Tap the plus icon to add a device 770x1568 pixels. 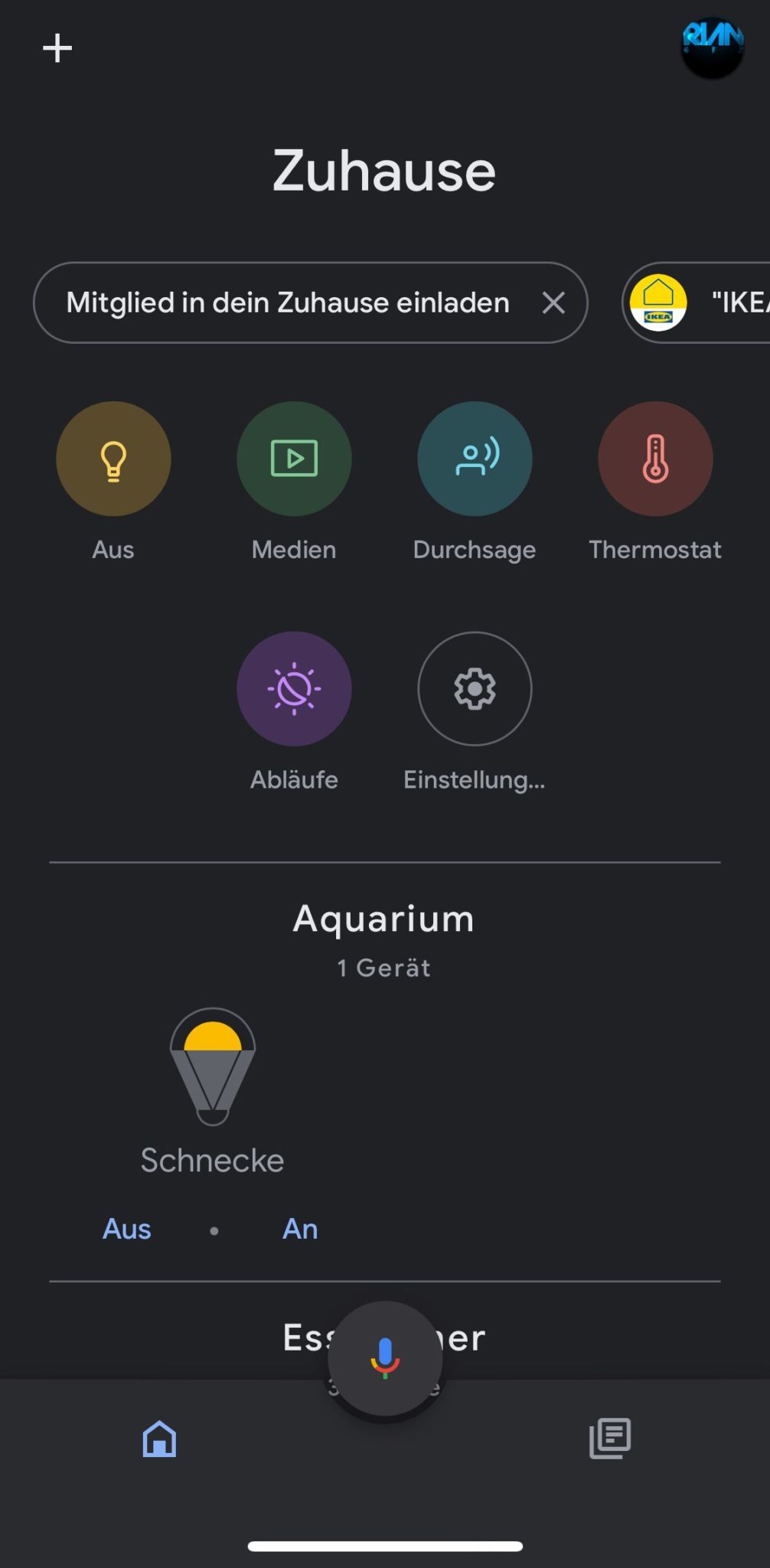(x=57, y=48)
